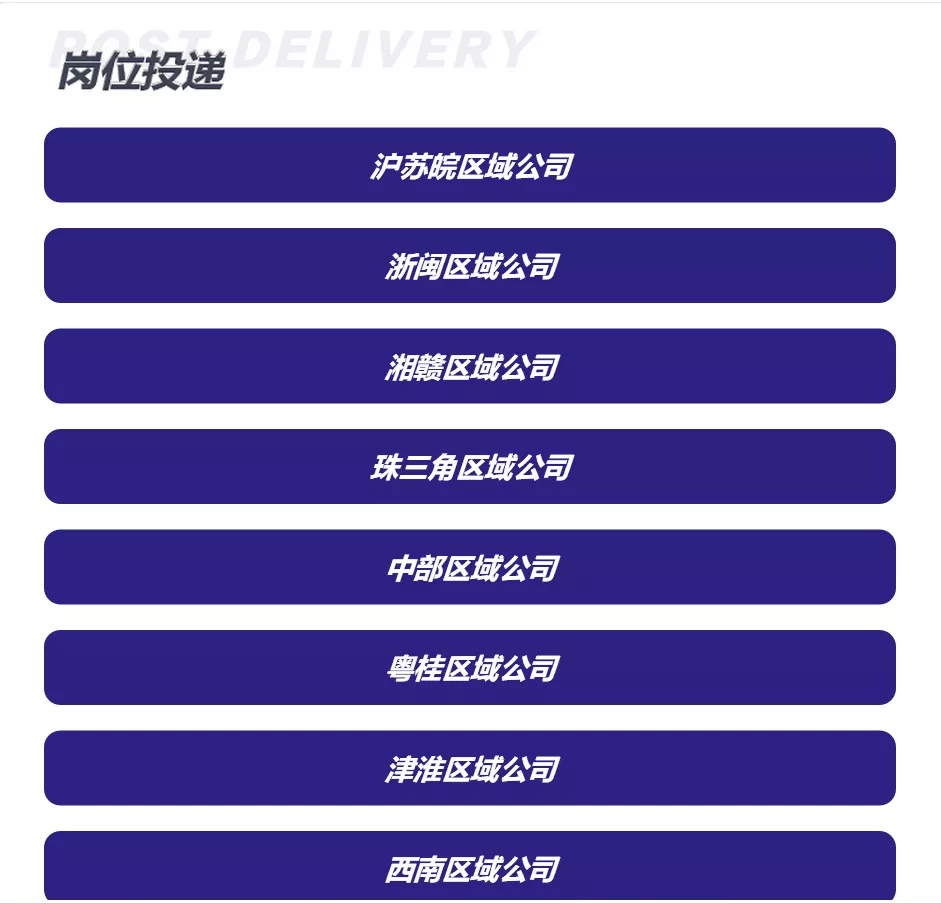Select 浙闽区域公司 button
This screenshot has height=904, width=941.
click(x=470, y=266)
